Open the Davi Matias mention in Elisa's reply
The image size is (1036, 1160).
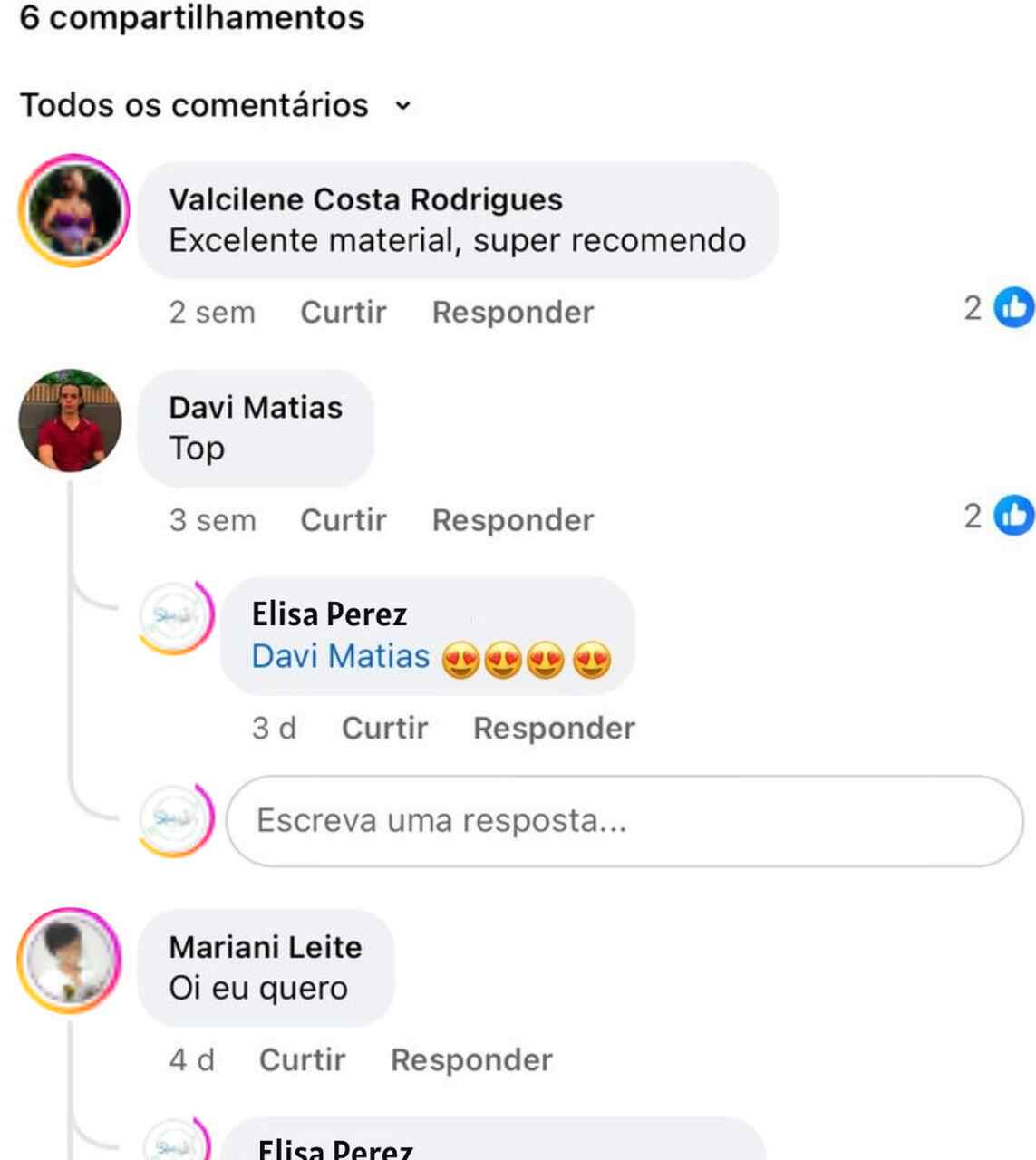340,656
